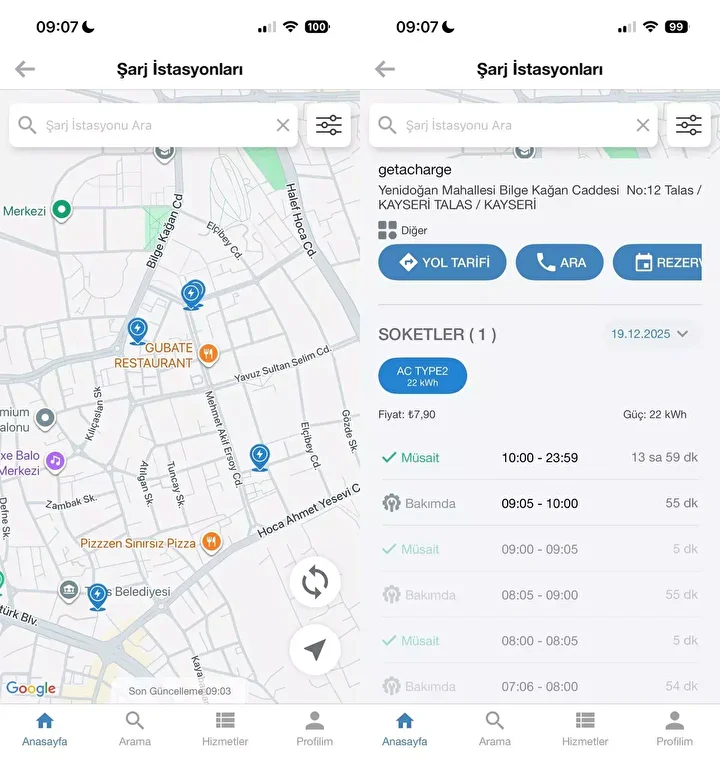Open the charging pin near Elçibey Cd.
Viewport: 720px width, 780px height.
(260, 457)
